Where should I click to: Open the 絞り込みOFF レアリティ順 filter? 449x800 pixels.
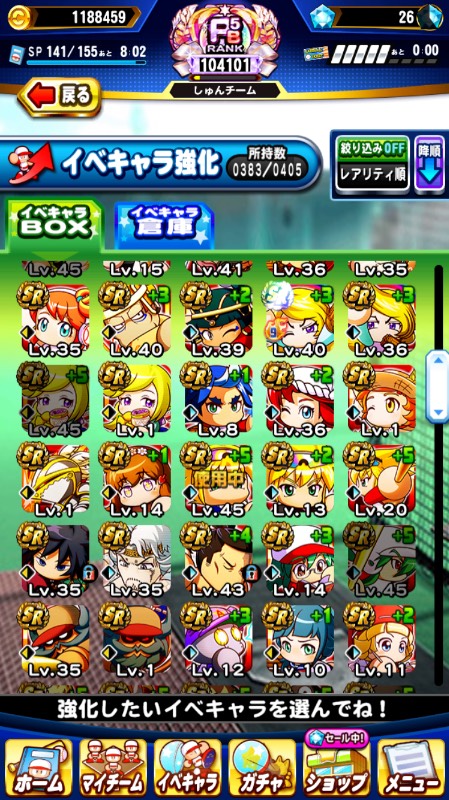[372, 163]
